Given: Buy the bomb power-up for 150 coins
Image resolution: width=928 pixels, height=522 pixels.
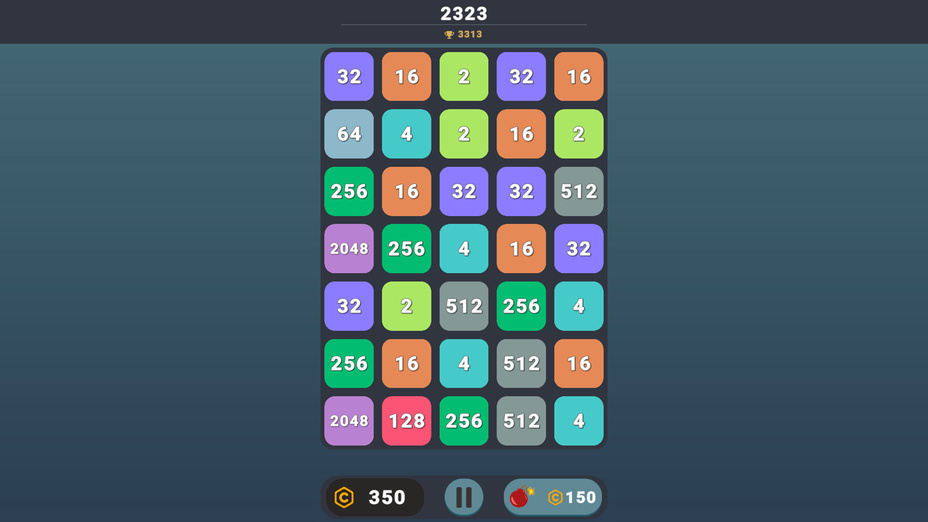Looking at the screenshot, I should (x=553, y=497).
